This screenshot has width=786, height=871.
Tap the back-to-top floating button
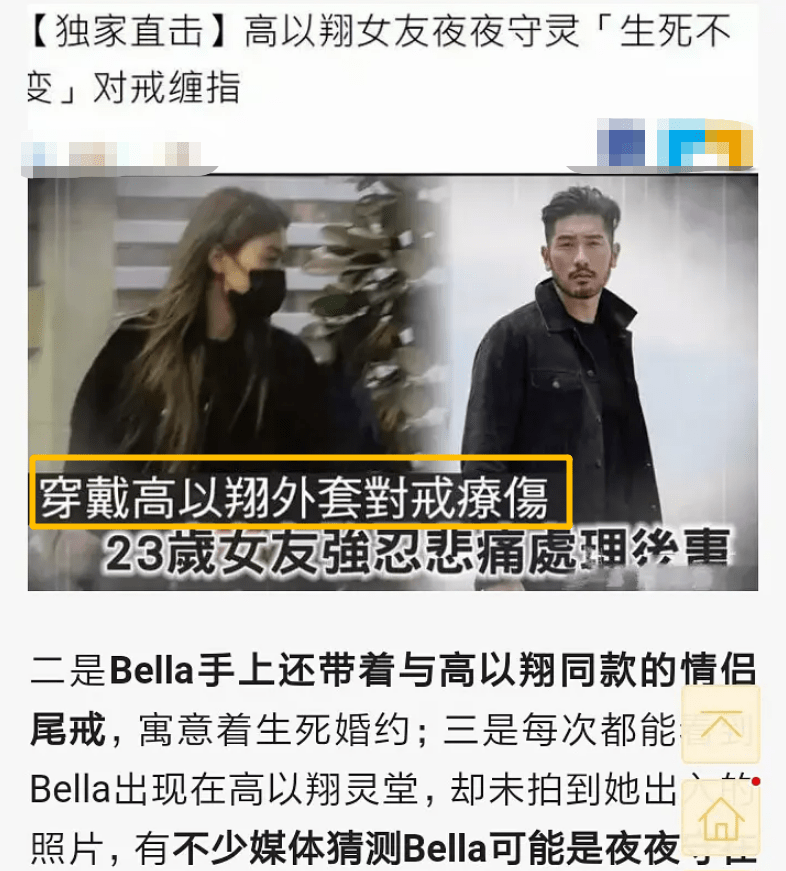[721, 724]
